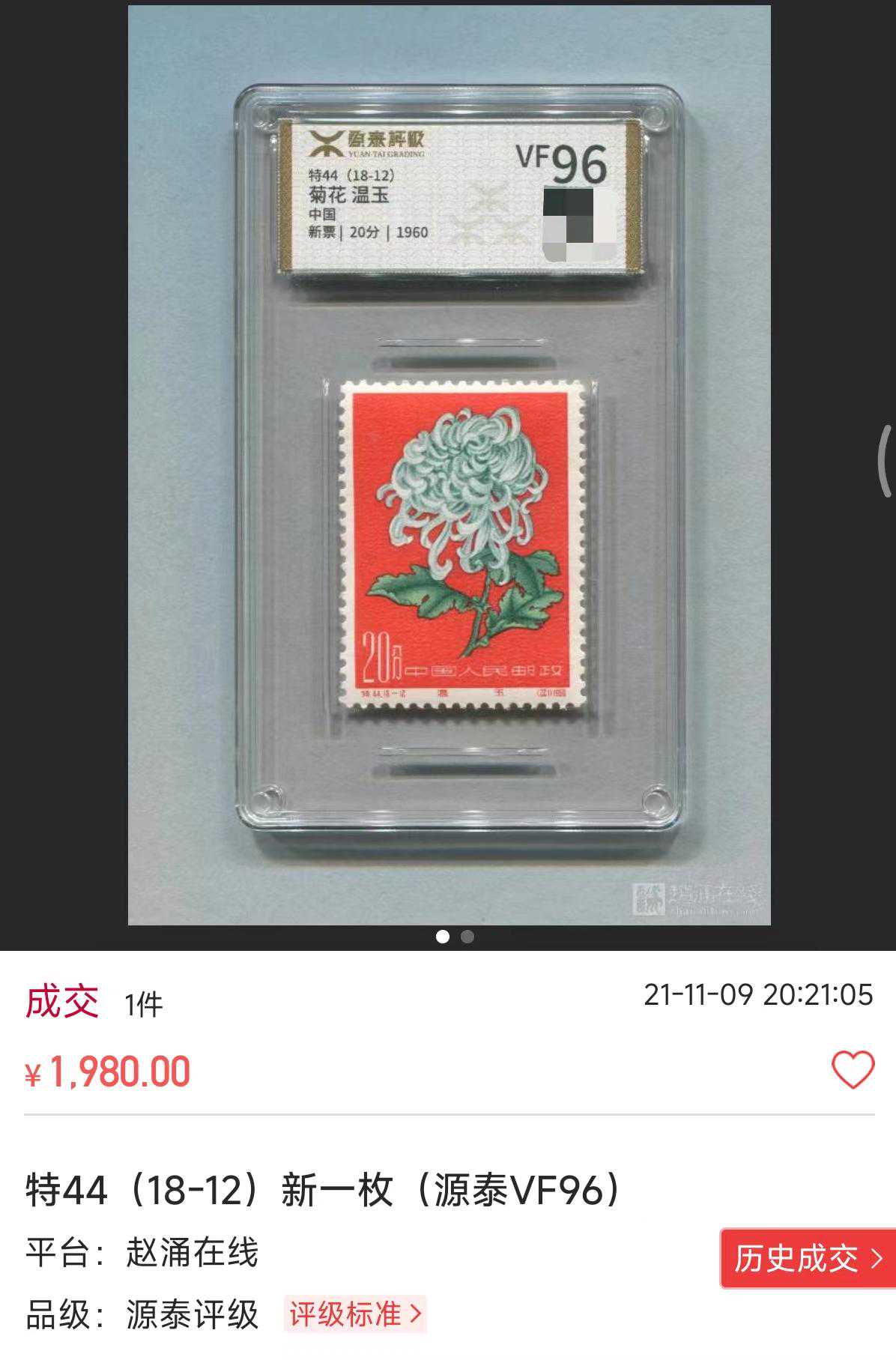Open the graded stamp photo full screen
Viewport: 896px width, 1360px height.
(x=449, y=465)
